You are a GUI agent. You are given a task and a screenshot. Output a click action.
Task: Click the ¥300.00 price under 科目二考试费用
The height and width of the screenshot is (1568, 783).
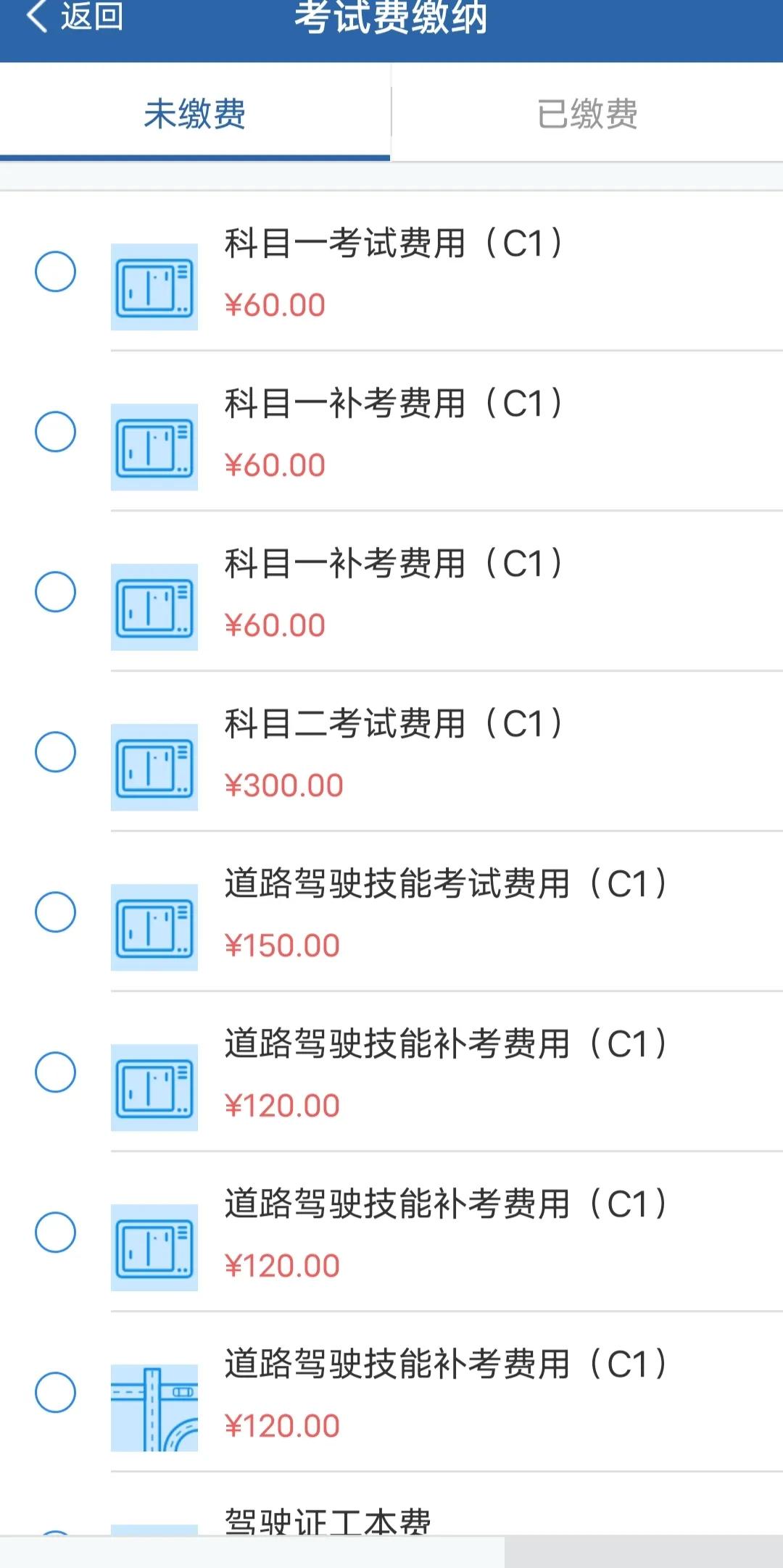point(283,784)
